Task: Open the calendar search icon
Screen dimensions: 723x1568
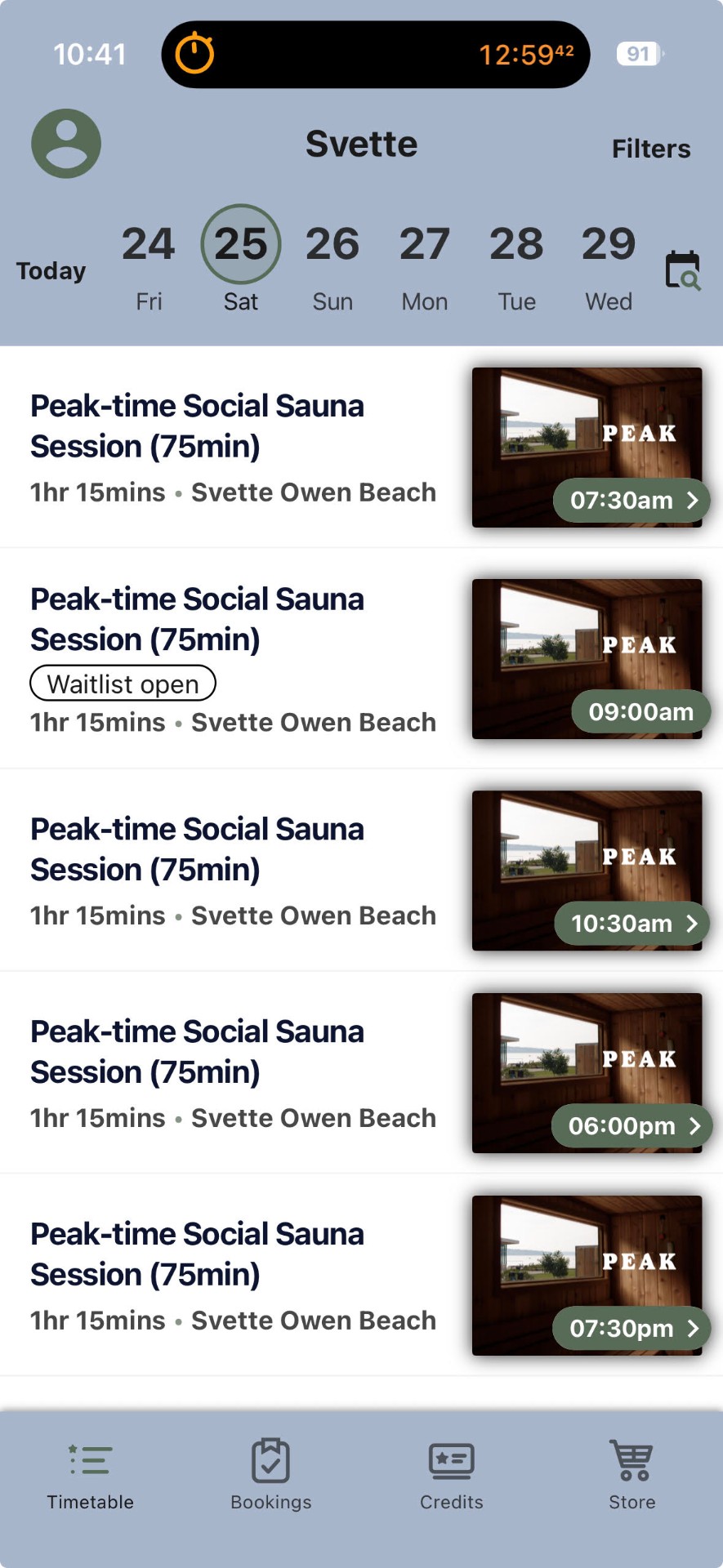Action: click(x=683, y=270)
